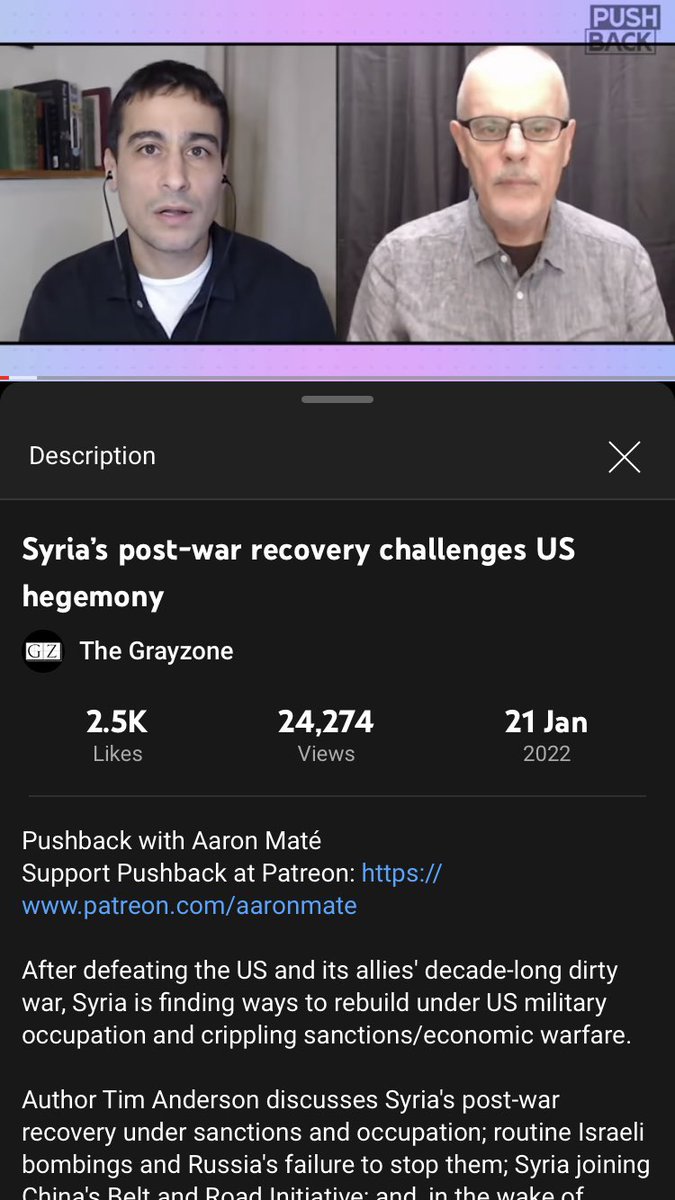The image size is (675, 1200).
Task: Seek along the red video progress bar
Action: 337,378
